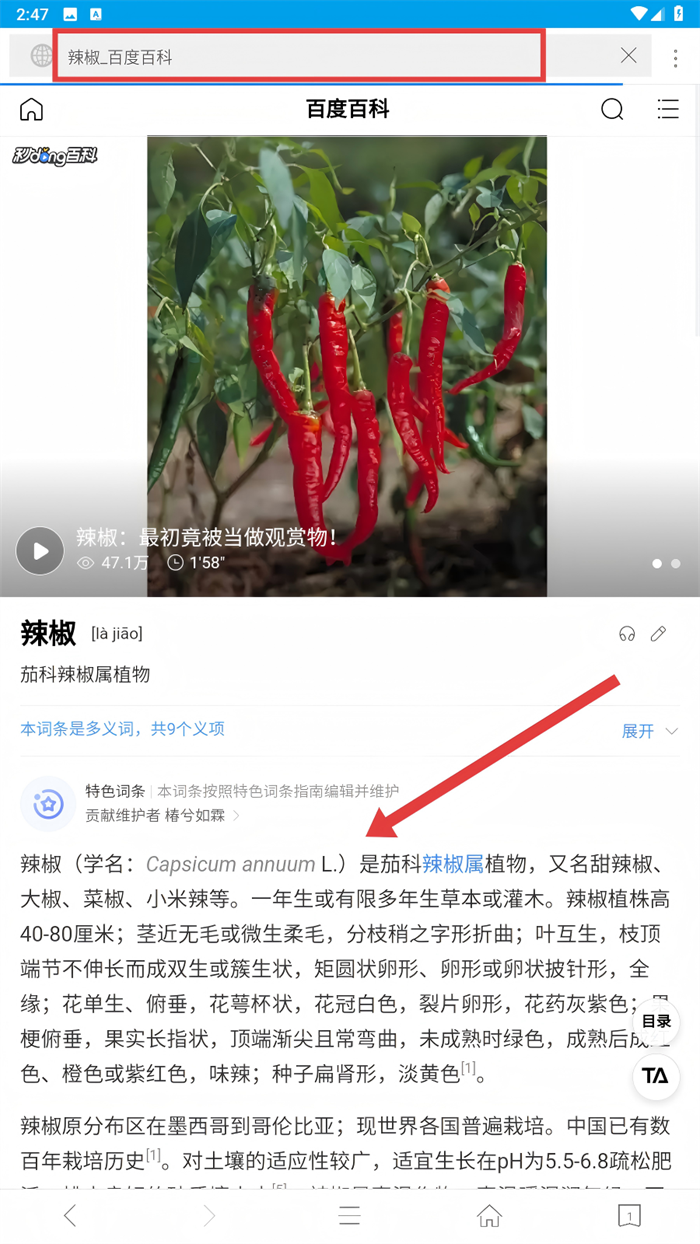This screenshot has height=1244, width=700.
Task: Go to Baidu Baike home icon
Action: point(32,109)
